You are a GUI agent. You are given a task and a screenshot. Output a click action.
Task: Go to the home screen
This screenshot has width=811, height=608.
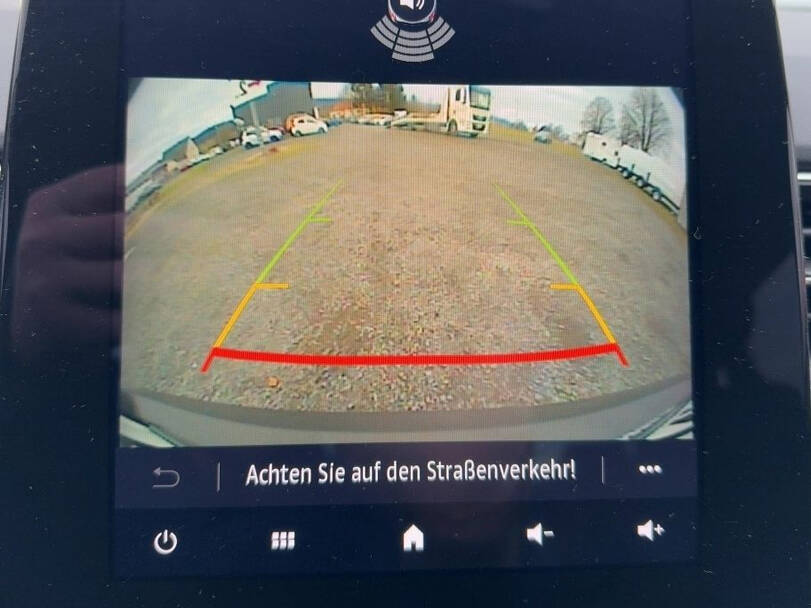(x=412, y=539)
